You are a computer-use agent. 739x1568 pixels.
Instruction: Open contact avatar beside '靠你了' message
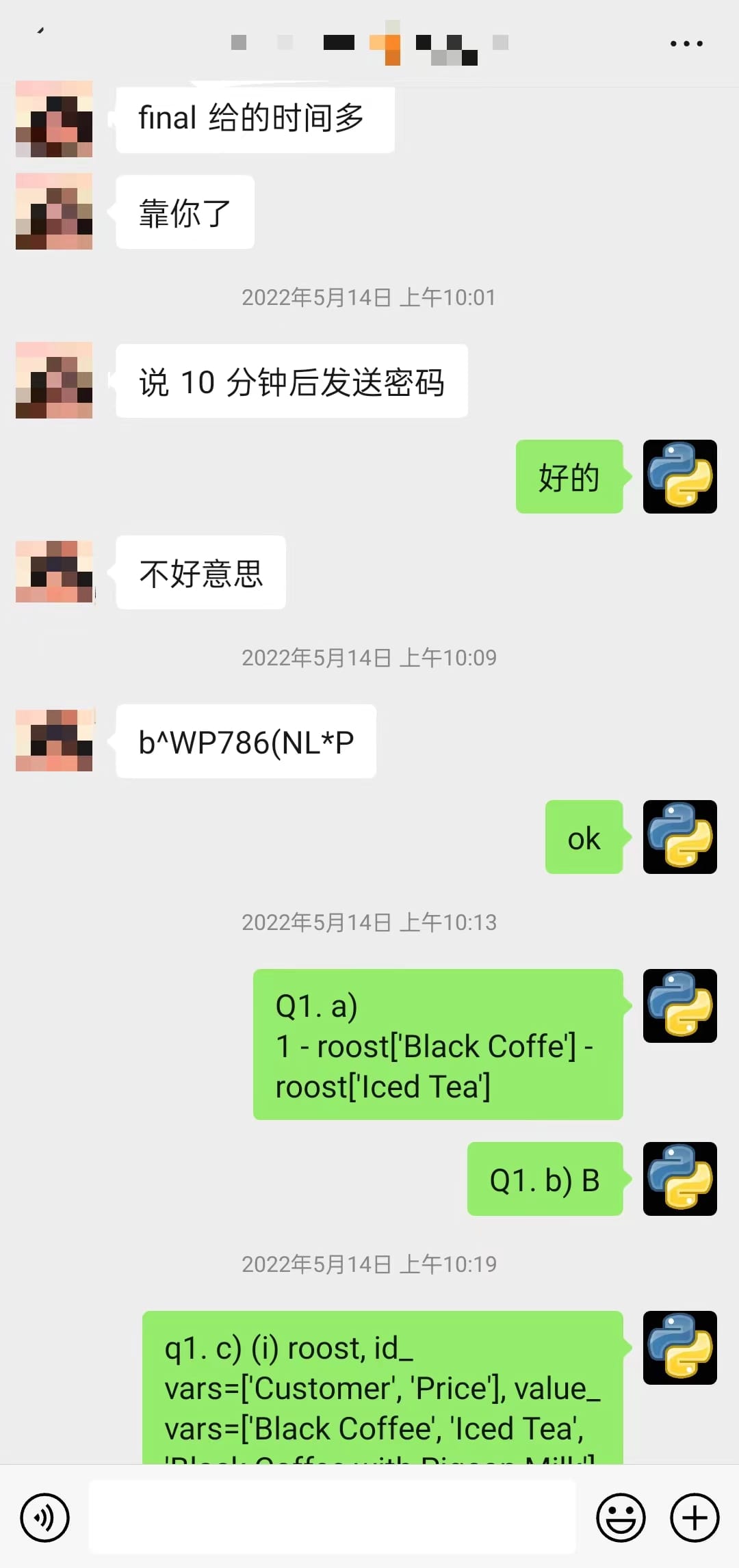(54, 211)
